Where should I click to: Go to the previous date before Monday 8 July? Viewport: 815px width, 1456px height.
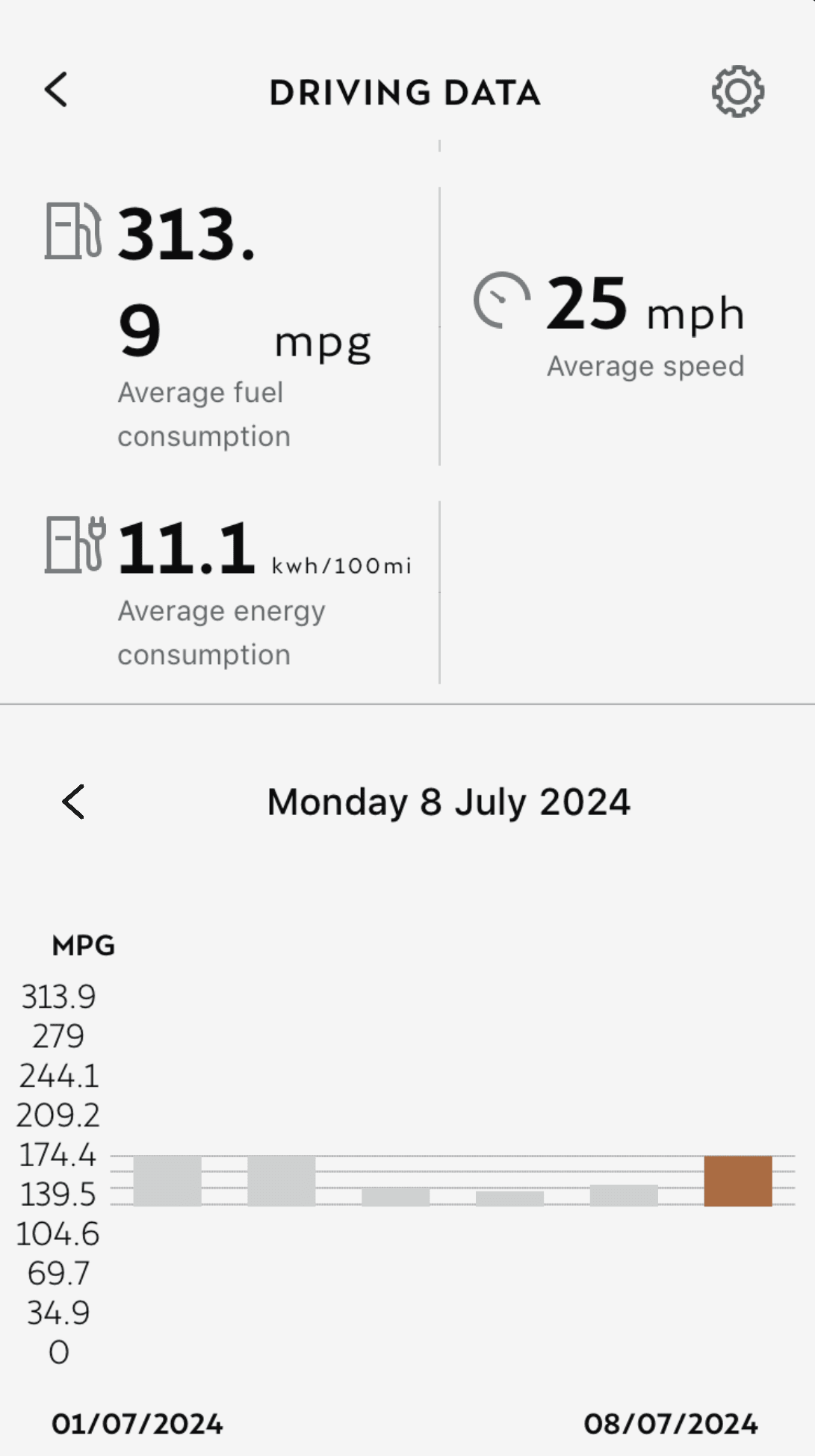tap(73, 802)
